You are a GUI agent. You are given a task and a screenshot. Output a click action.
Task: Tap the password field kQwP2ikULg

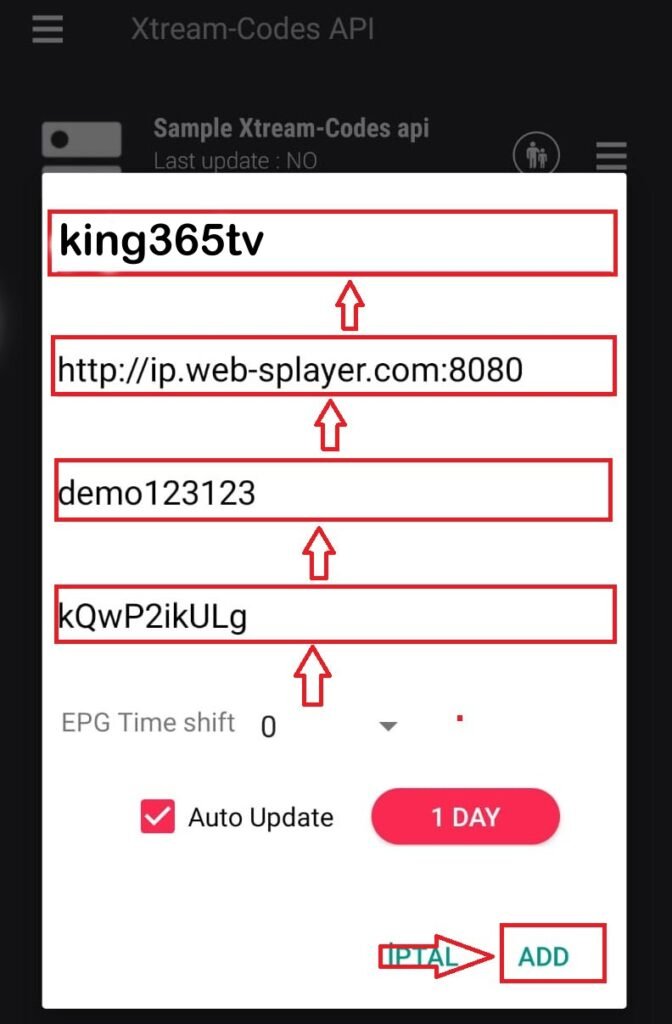click(334, 616)
